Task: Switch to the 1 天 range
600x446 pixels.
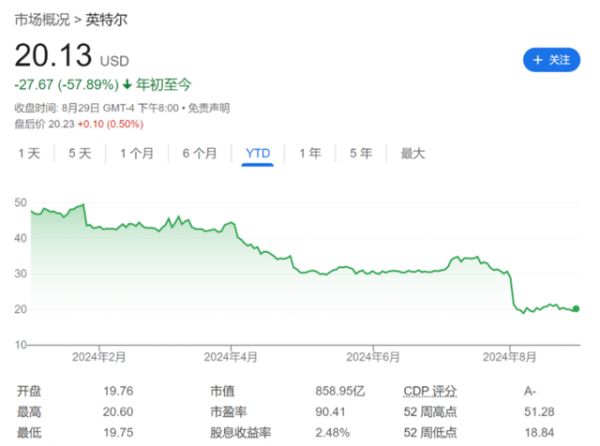Action: (x=29, y=153)
